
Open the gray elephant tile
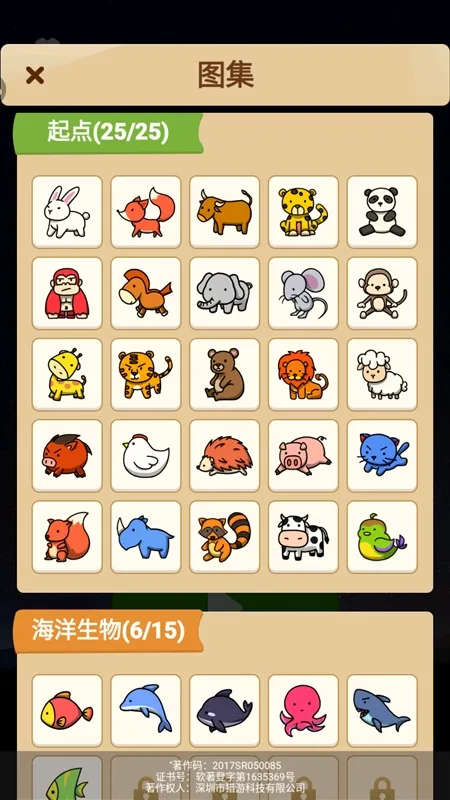tap(224, 293)
